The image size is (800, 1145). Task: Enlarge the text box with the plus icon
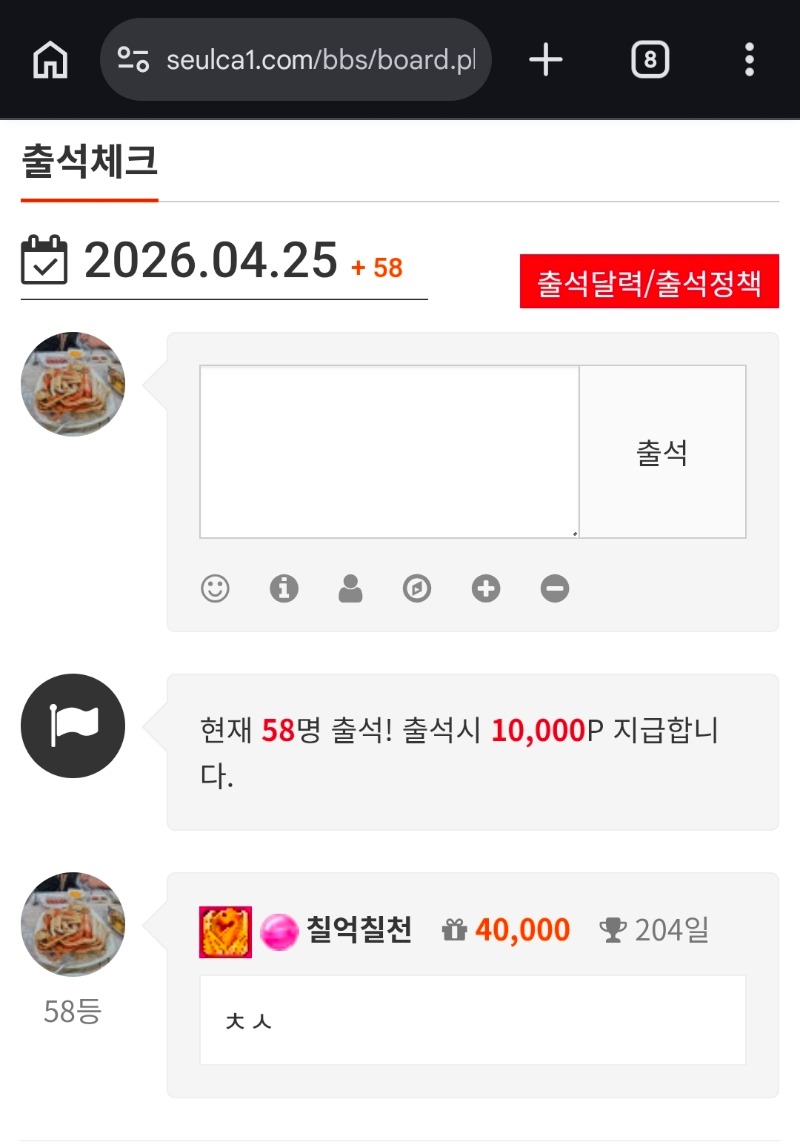tap(486, 589)
